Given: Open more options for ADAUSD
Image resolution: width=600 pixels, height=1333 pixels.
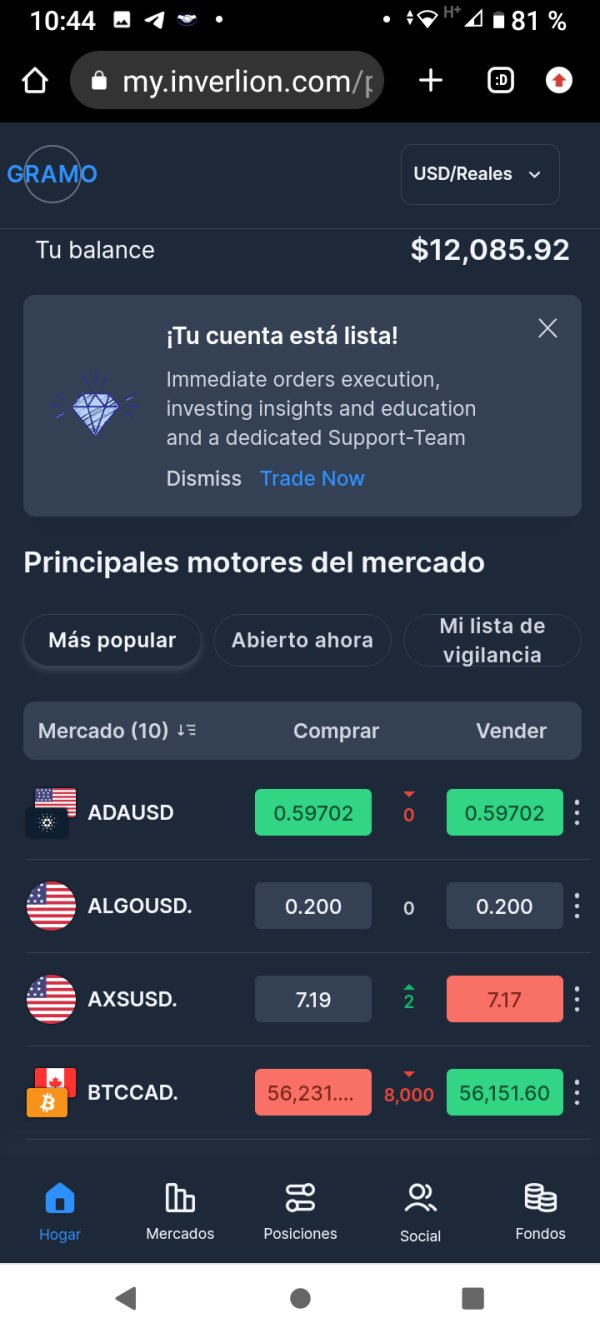Looking at the screenshot, I should pos(576,813).
